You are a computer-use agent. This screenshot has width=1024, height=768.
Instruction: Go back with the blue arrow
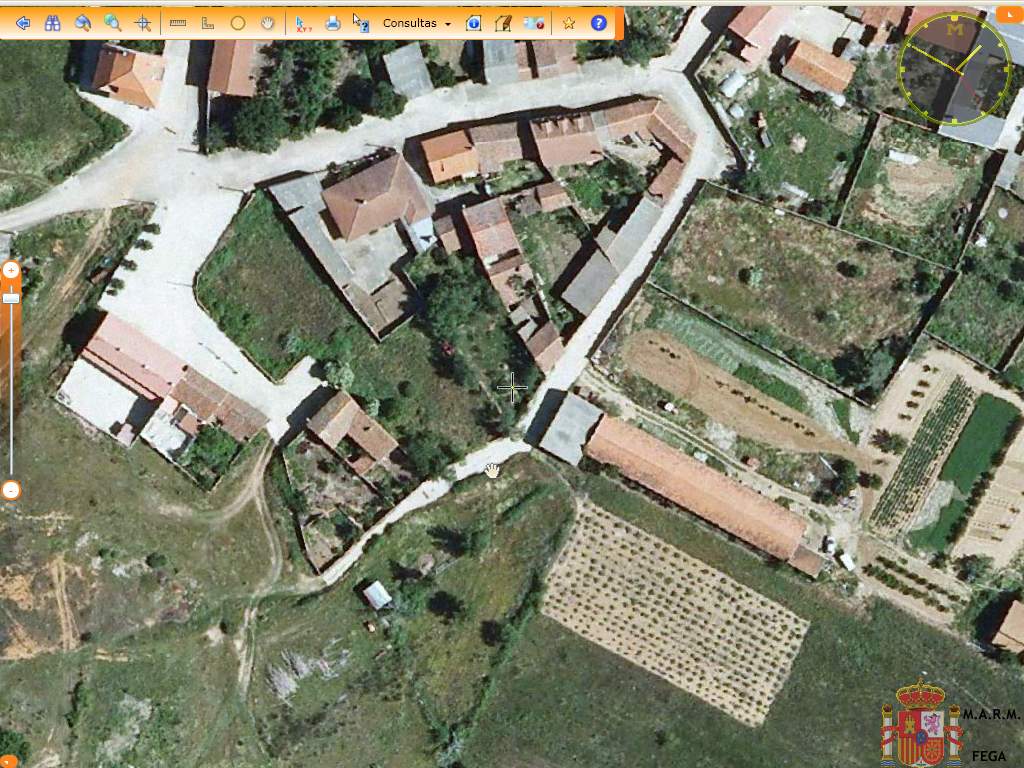[x=22, y=23]
